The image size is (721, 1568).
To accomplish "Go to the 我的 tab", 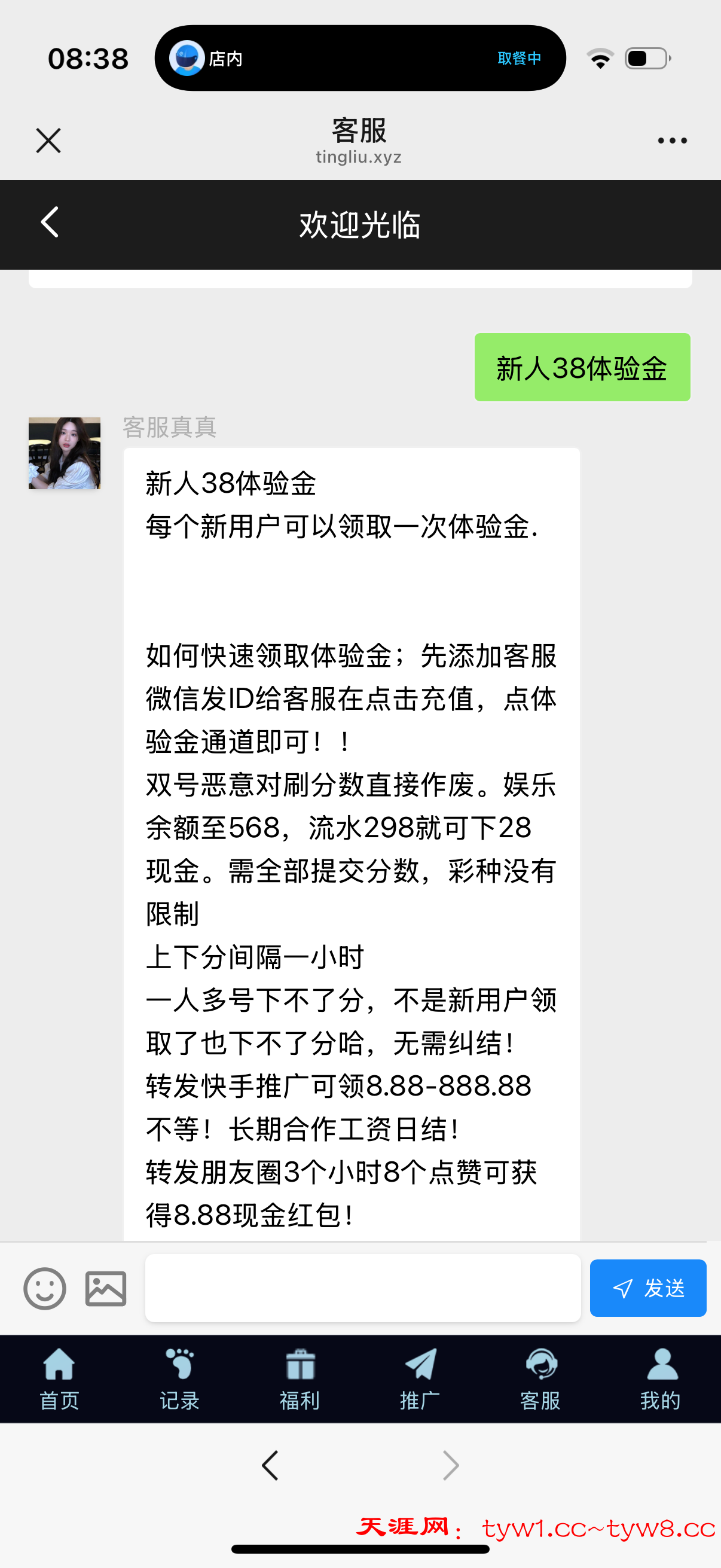I will [661, 1378].
